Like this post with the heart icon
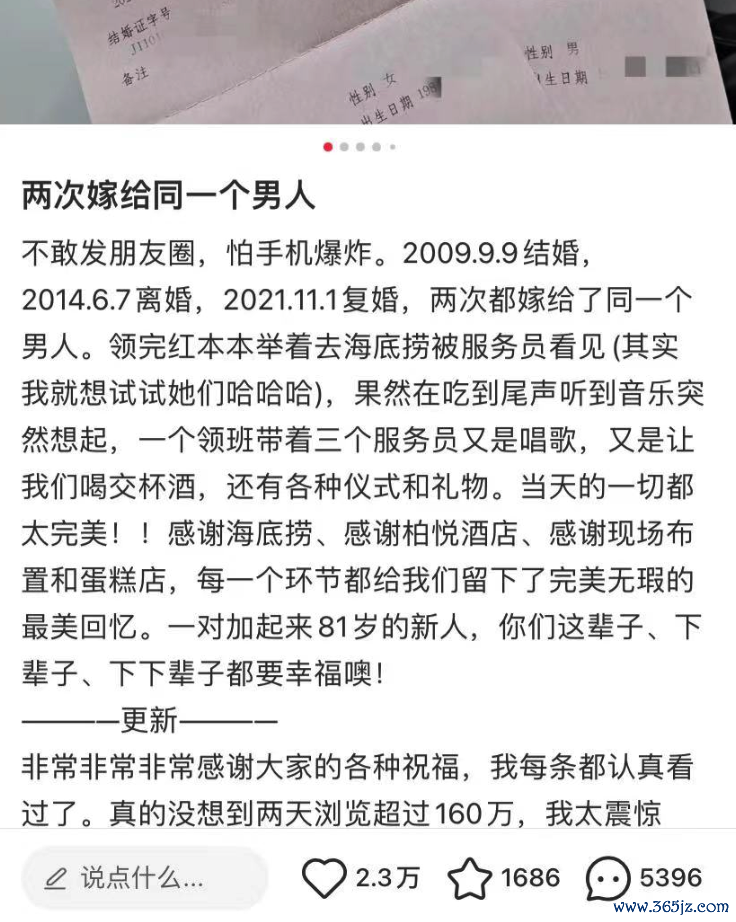 pos(323,878)
